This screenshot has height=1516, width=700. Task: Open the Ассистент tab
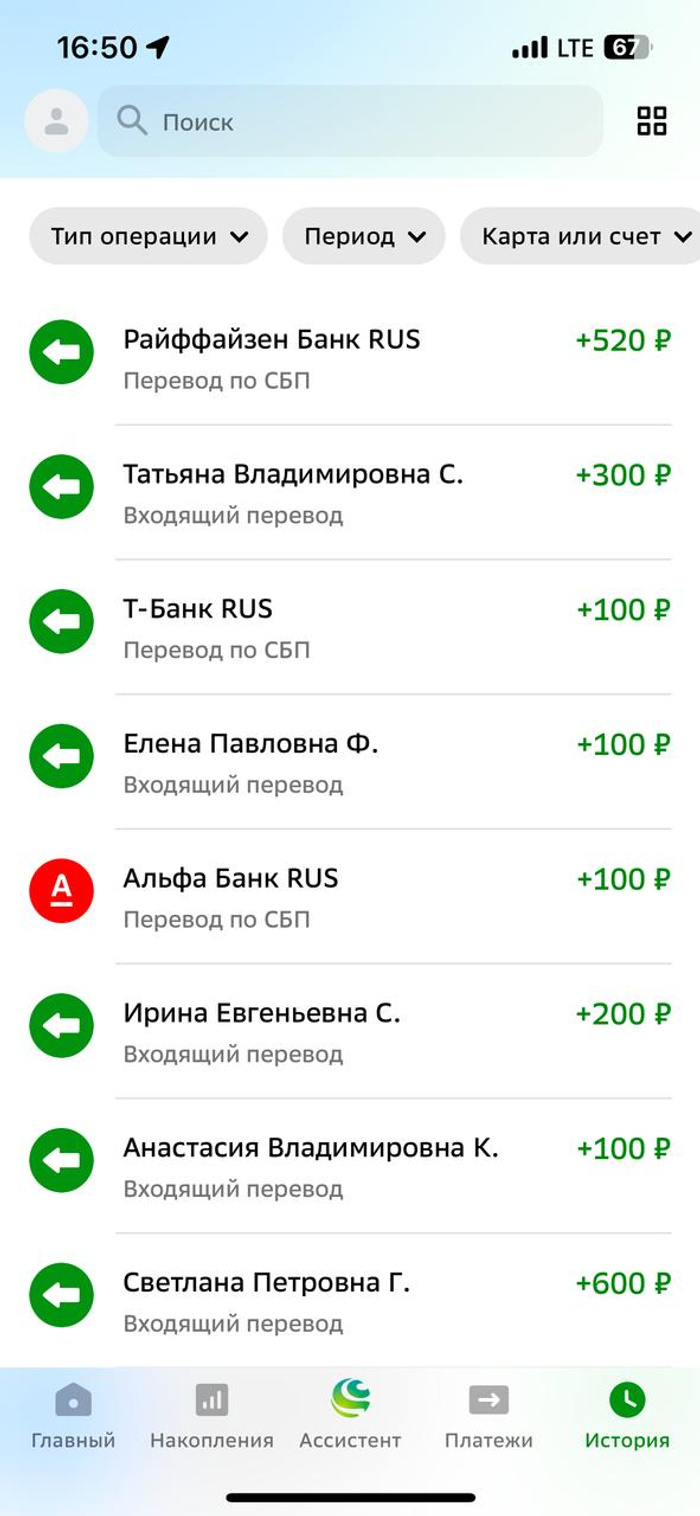(350, 1416)
